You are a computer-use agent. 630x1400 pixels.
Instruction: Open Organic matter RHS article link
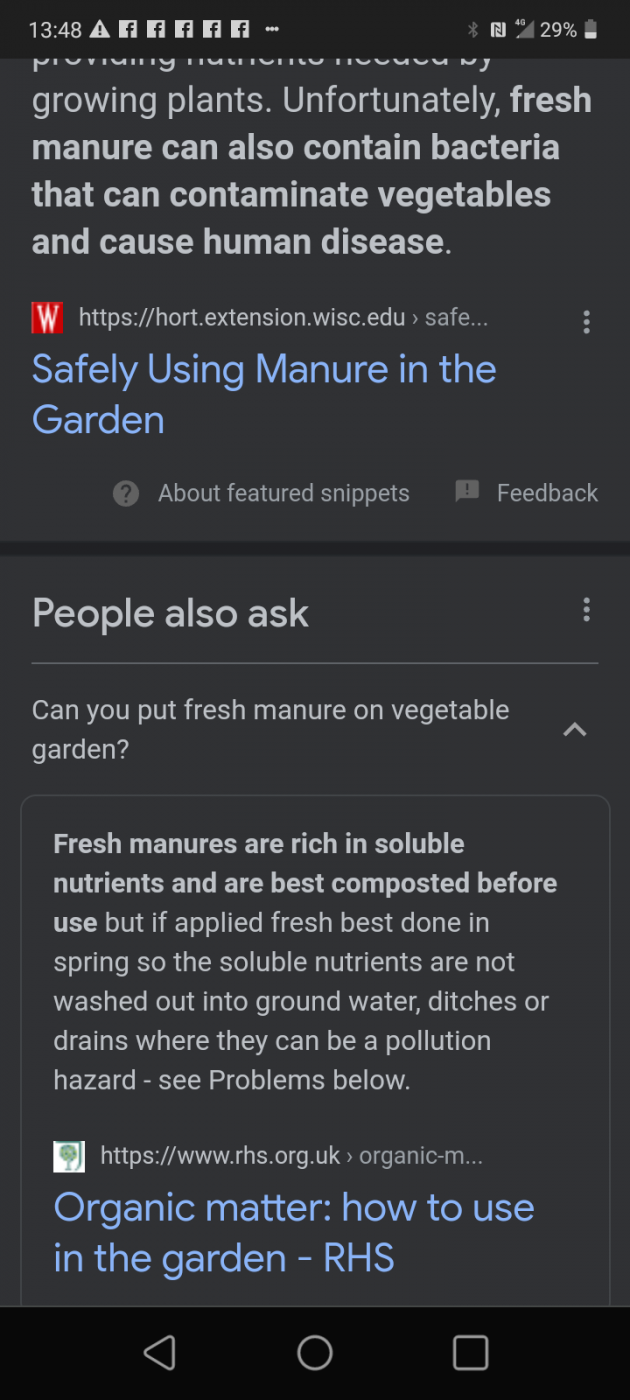(x=294, y=1232)
